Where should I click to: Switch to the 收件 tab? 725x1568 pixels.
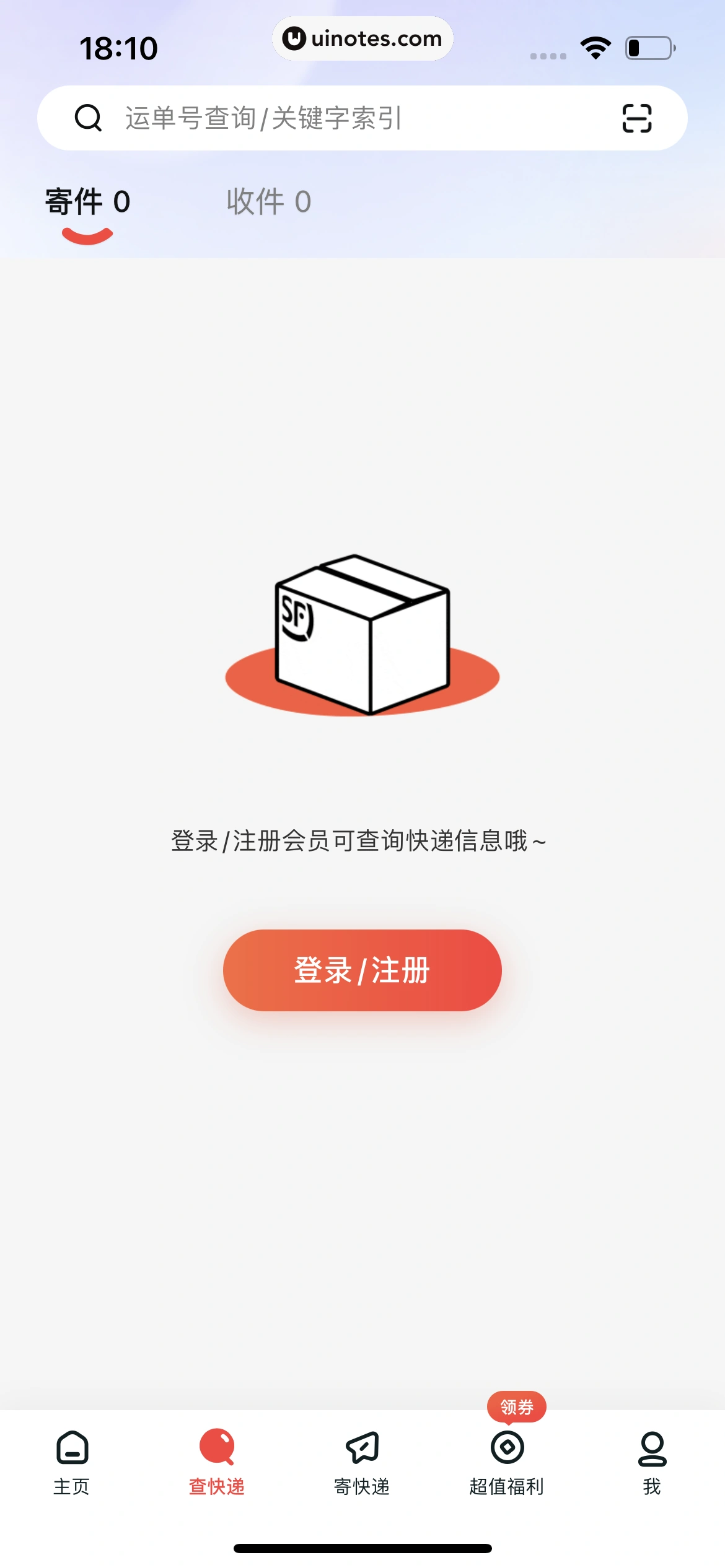(269, 201)
